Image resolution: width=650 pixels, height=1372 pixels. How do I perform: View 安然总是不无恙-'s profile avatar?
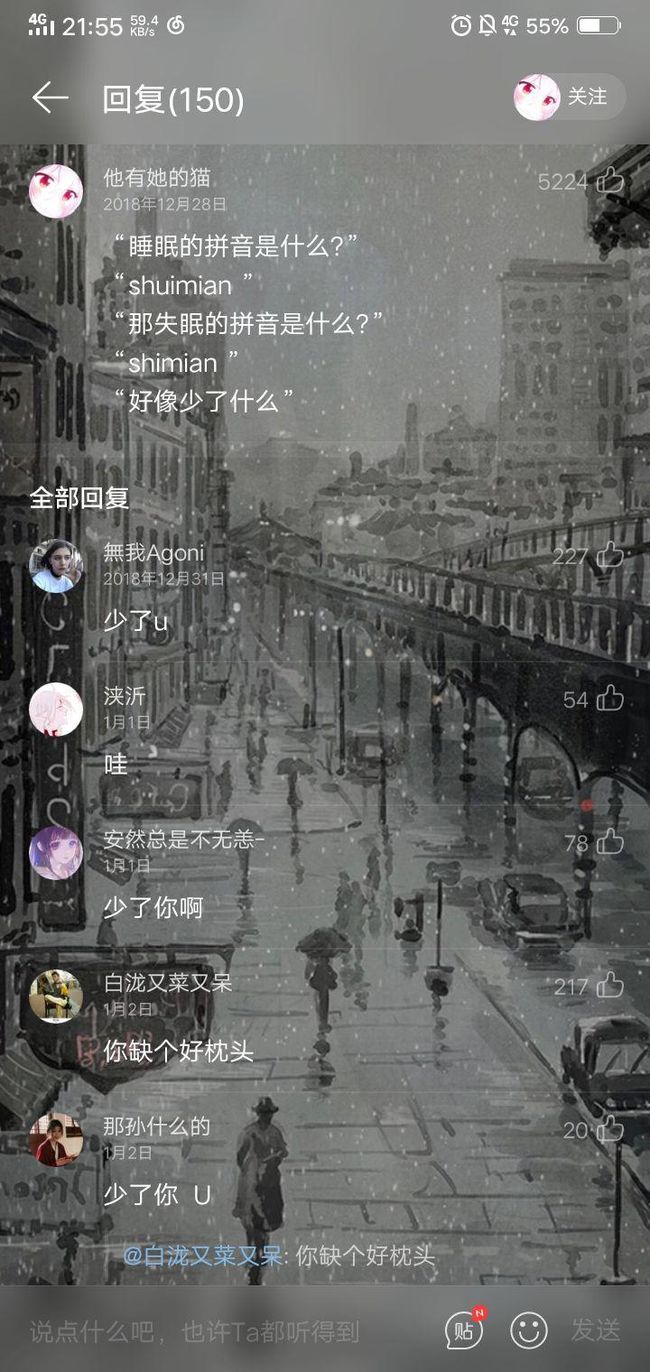[56, 853]
